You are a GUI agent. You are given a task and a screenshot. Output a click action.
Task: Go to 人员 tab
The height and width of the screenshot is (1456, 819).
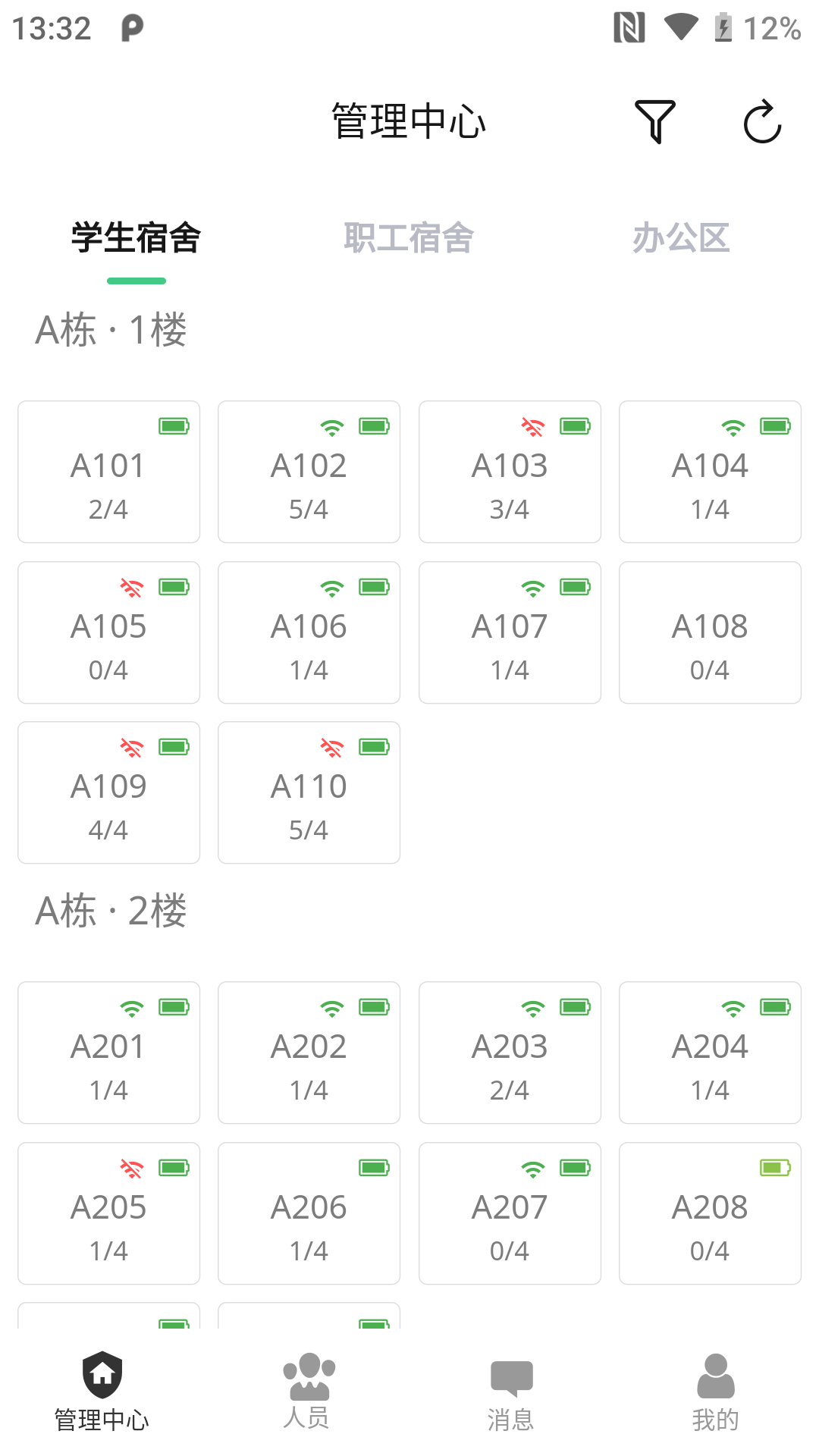(x=307, y=1392)
